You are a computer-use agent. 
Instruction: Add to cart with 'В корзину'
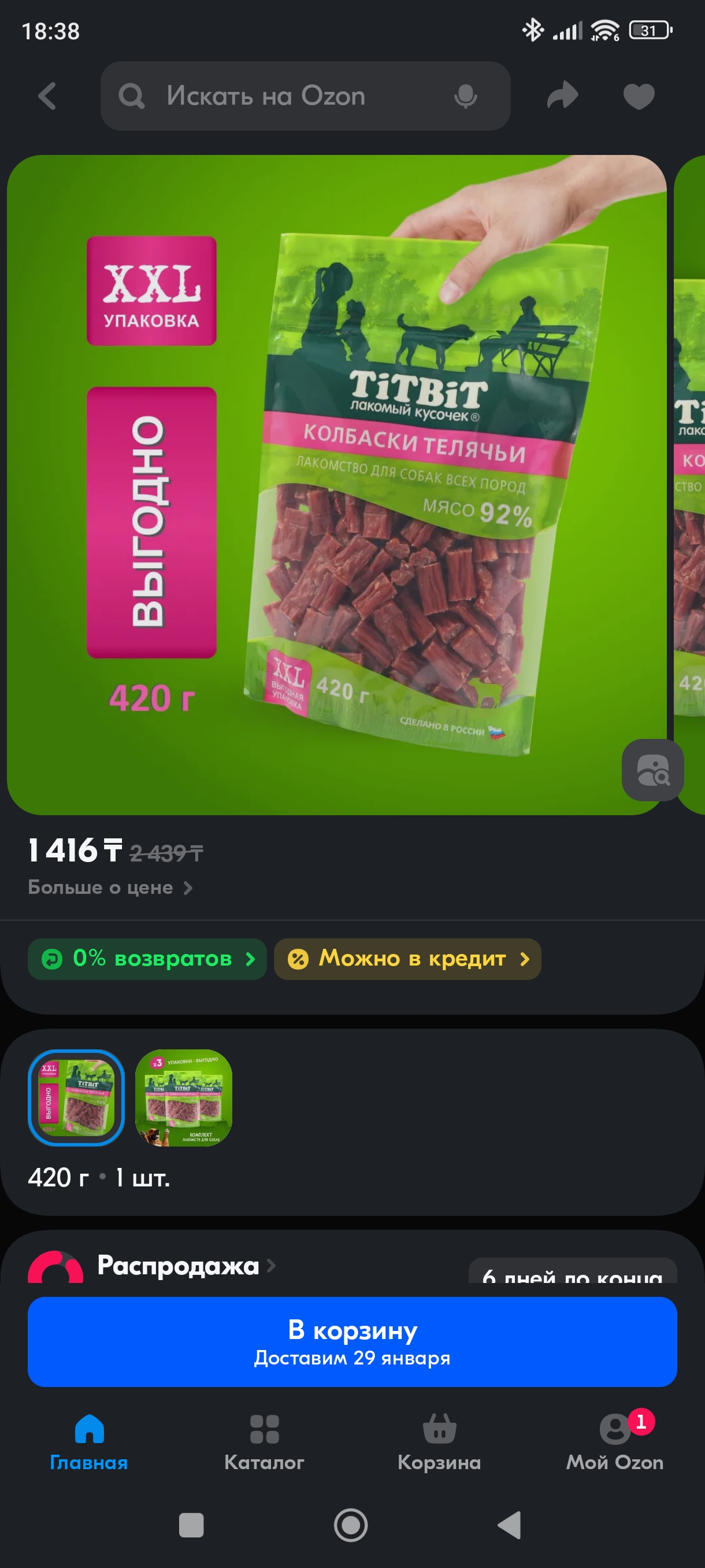pos(352,1341)
